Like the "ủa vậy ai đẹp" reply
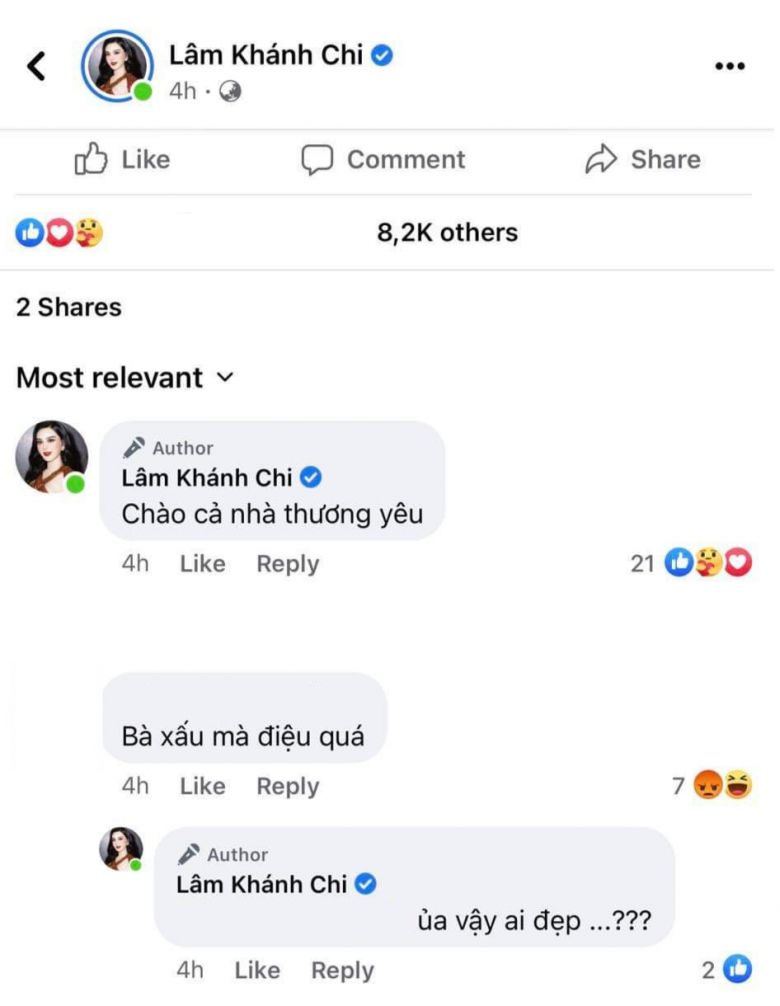This screenshot has height=1006, width=780. point(257,970)
